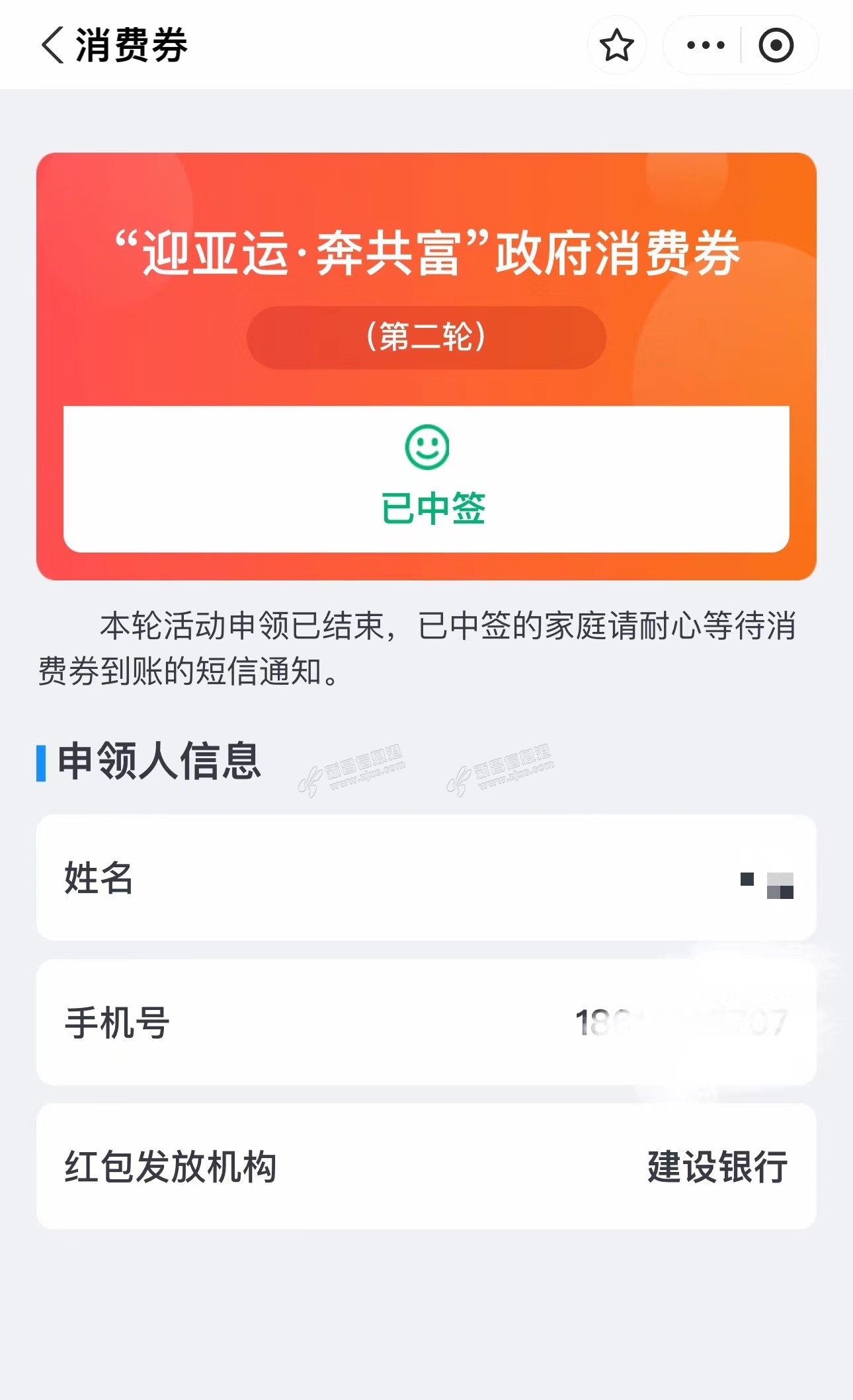Open the three-dot more menu
The width and height of the screenshot is (853, 1400).
(x=705, y=45)
